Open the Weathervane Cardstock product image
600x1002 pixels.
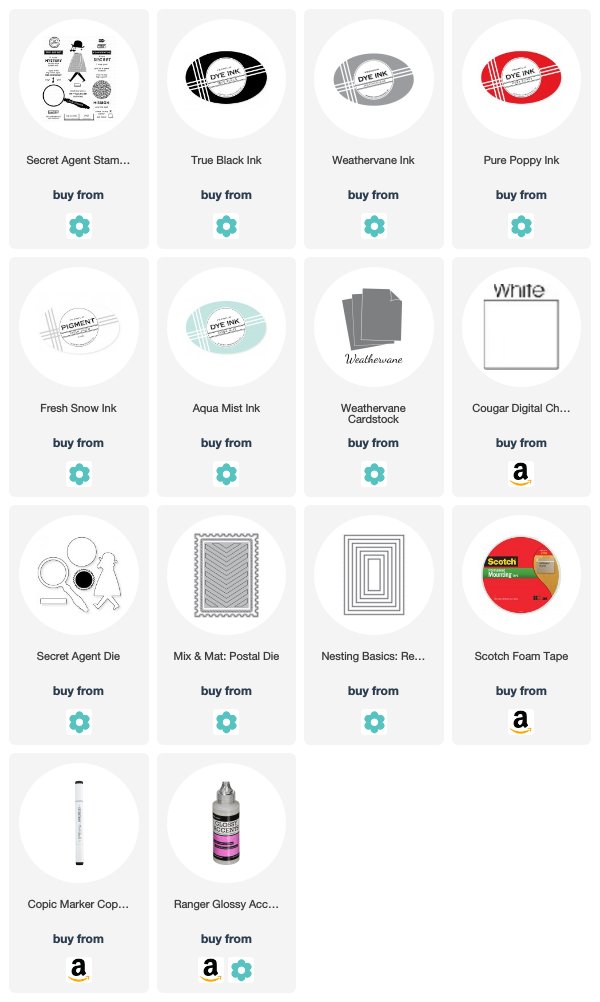[374, 327]
